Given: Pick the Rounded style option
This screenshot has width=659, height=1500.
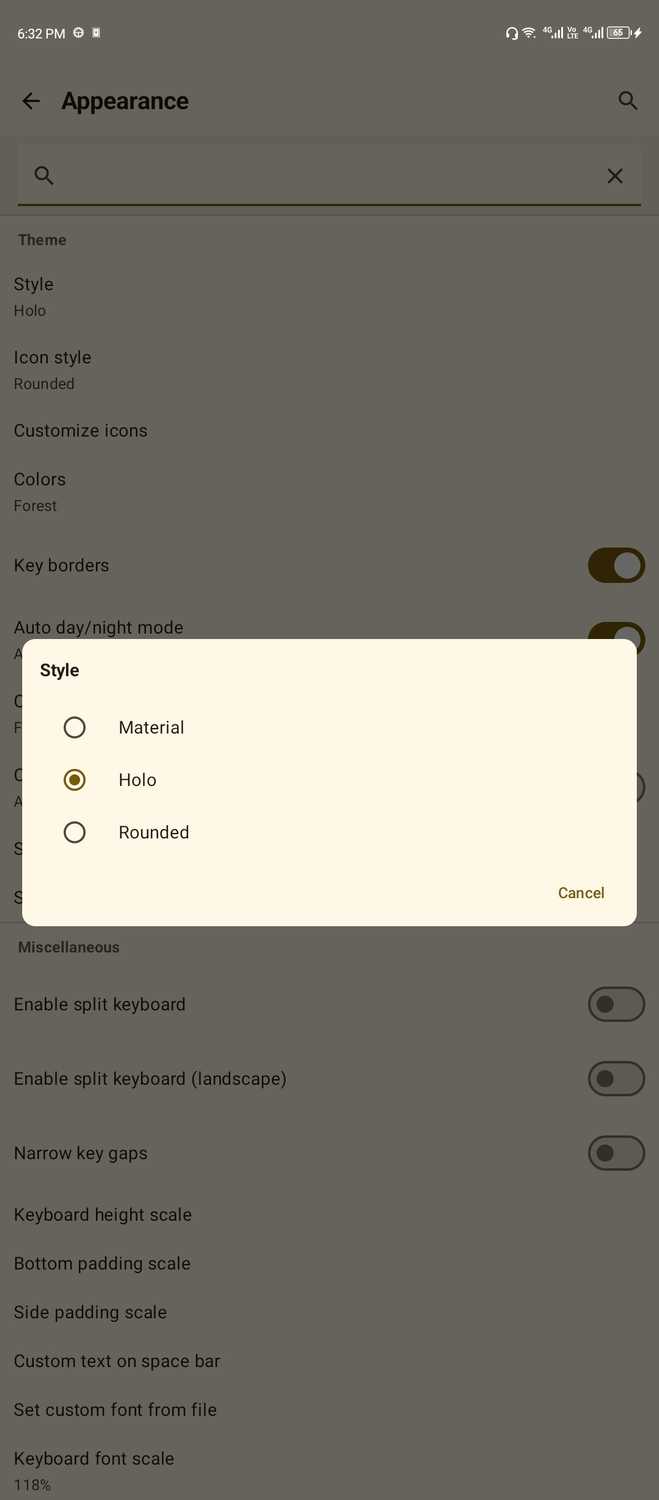Looking at the screenshot, I should click(x=329, y=832).
